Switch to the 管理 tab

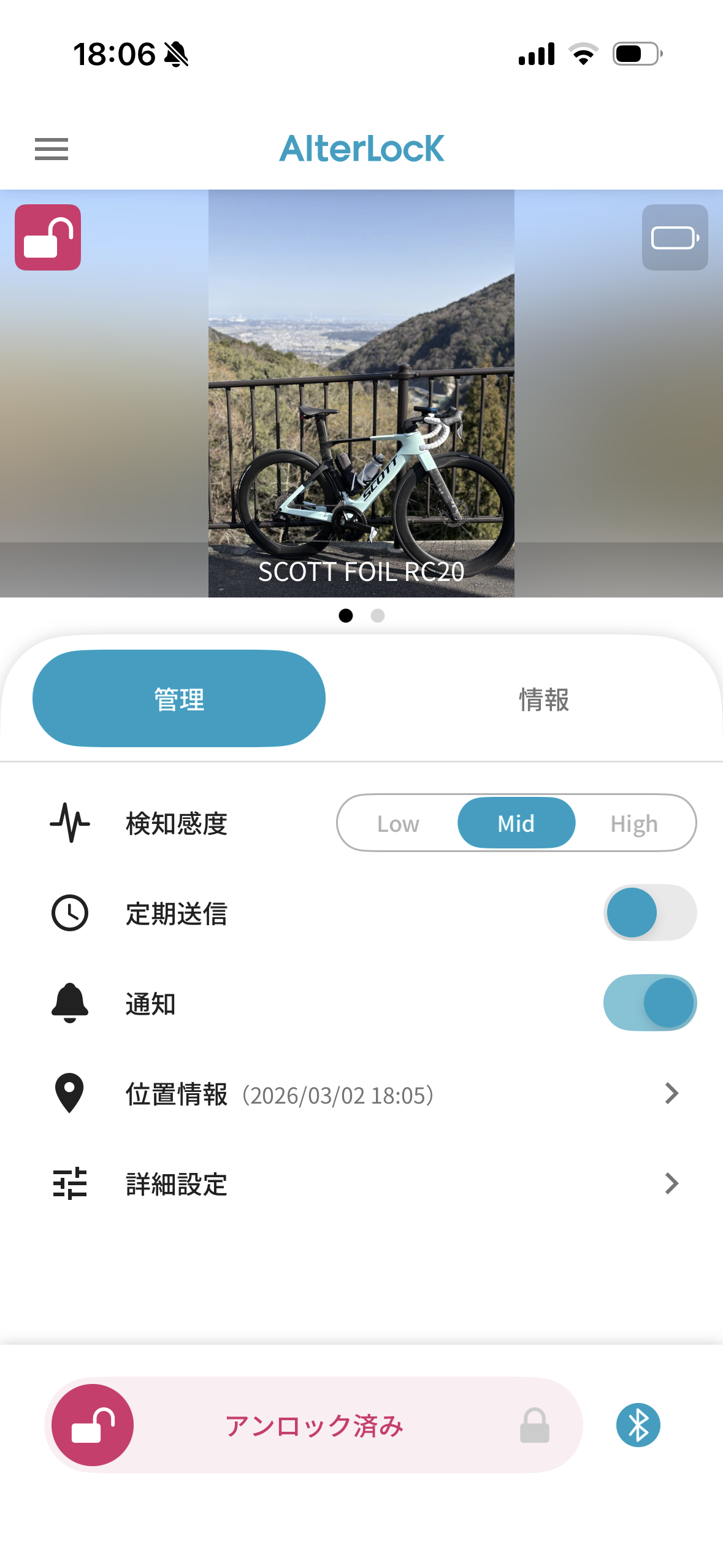(x=179, y=699)
